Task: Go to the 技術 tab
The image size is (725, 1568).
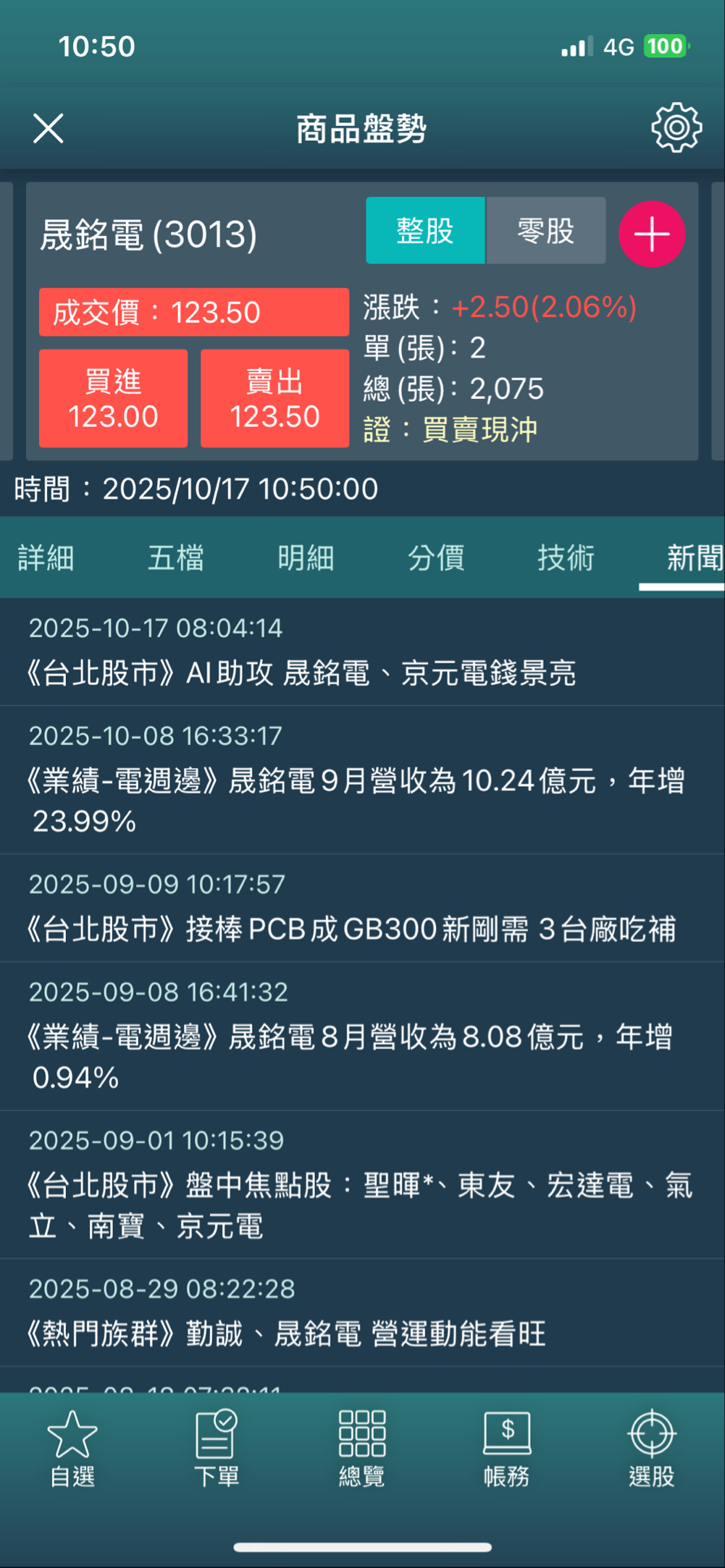Action: (x=566, y=558)
